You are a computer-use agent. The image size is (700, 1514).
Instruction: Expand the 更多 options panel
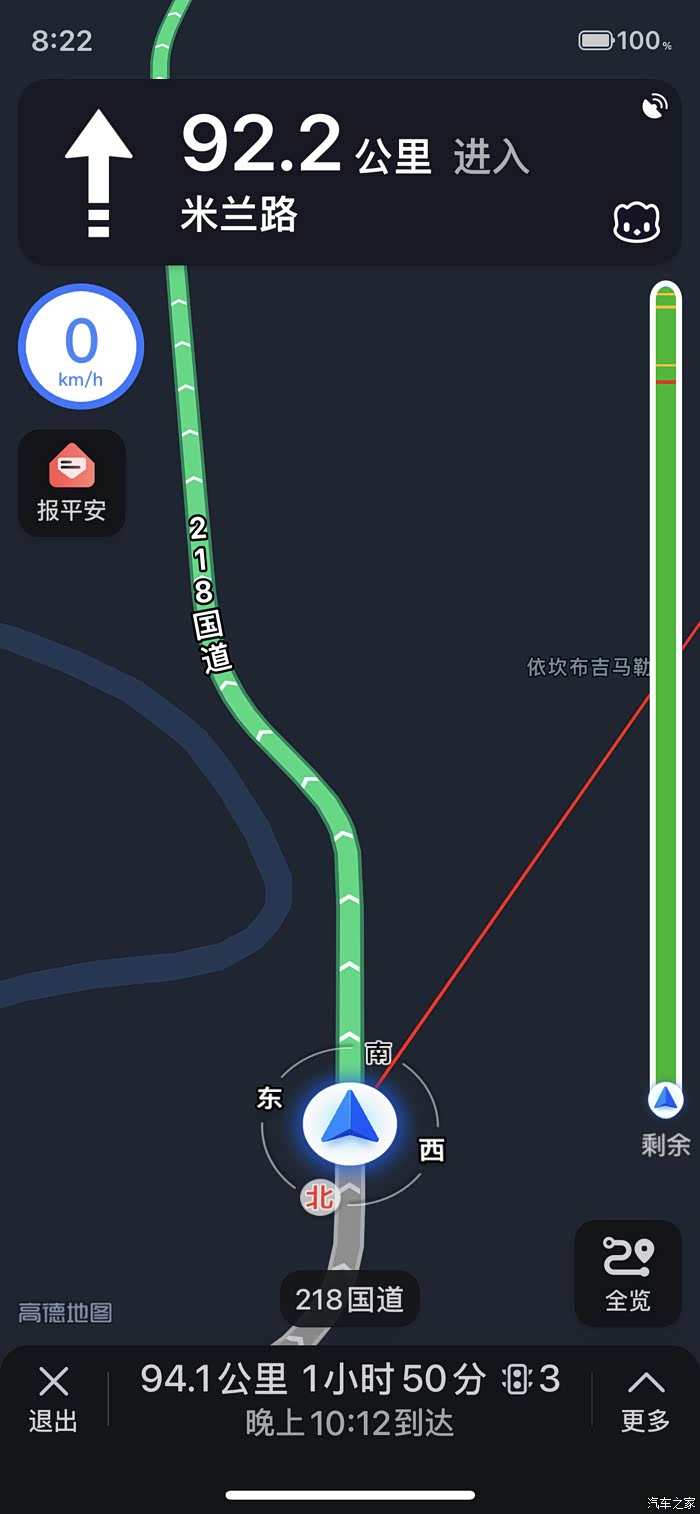645,1398
